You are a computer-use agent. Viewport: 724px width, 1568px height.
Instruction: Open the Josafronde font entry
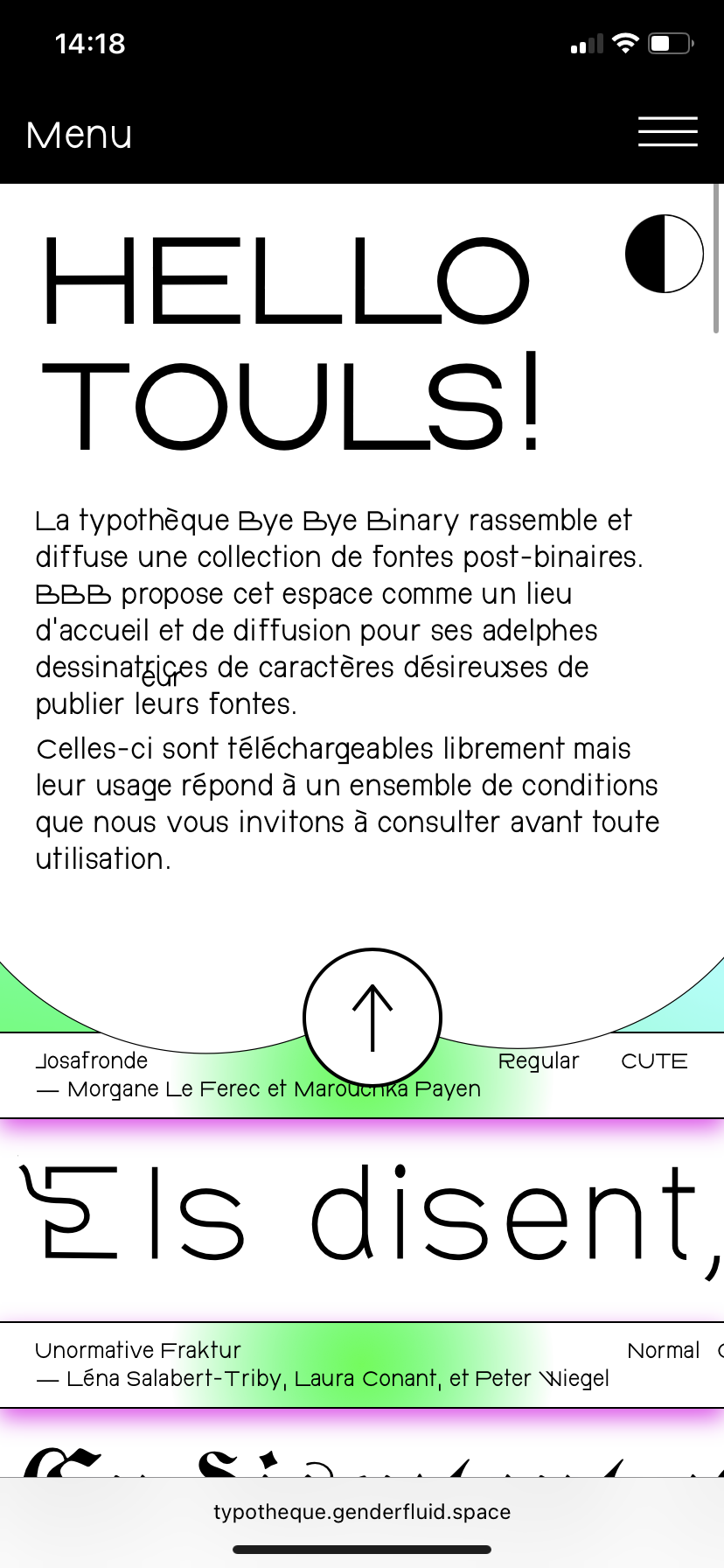point(92,1061)
